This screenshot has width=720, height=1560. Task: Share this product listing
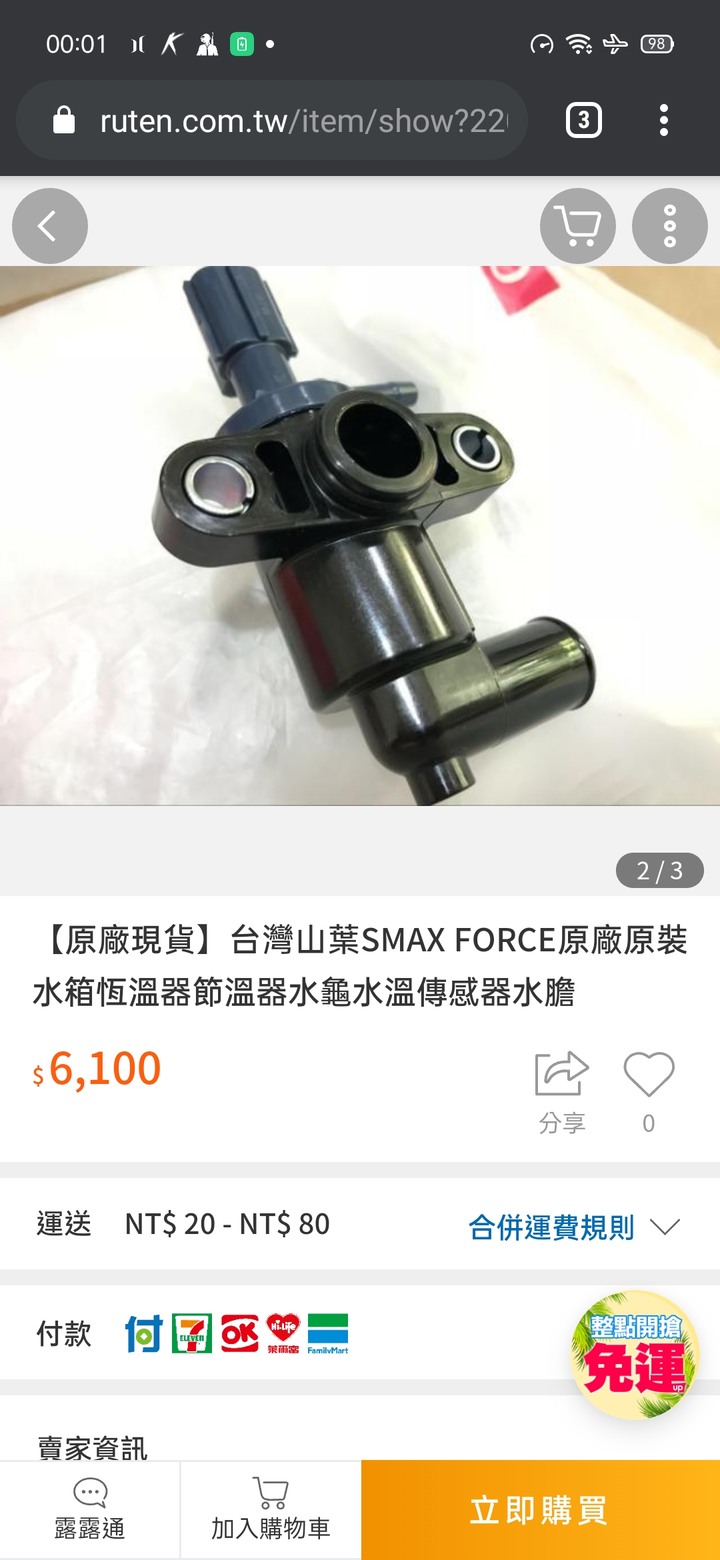click(x=561, y=1090)
